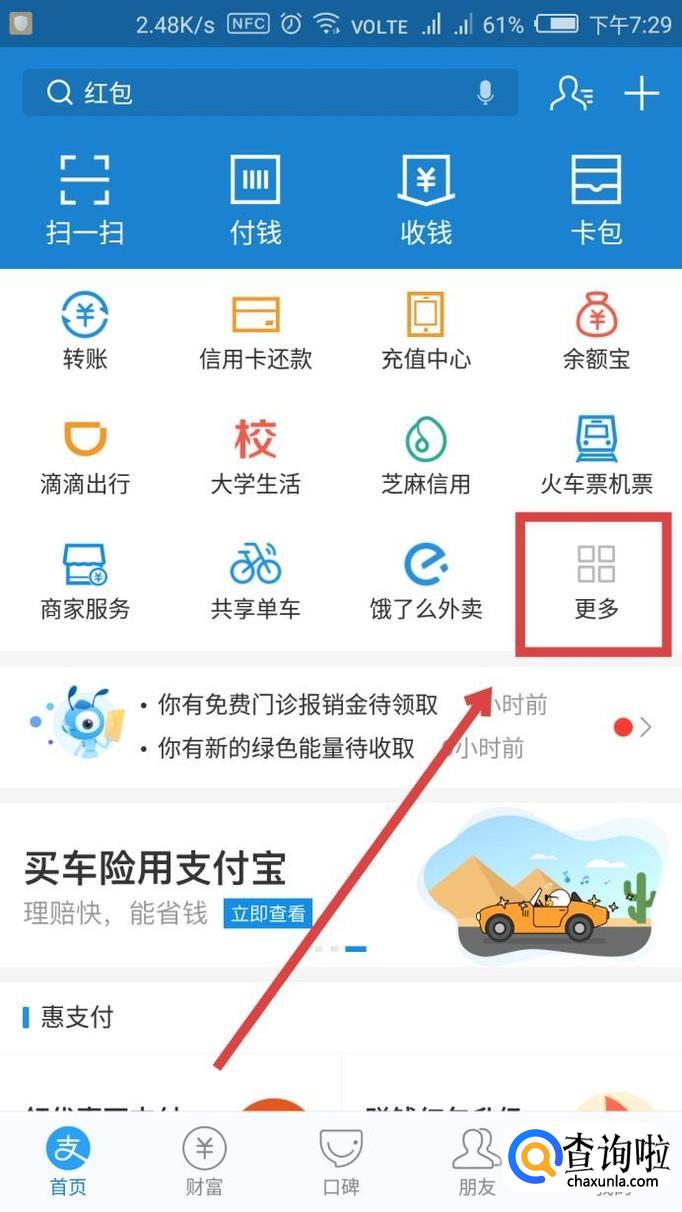Tap 立即查看 on car insurance banner
This screenshot has width=682, height=1212.
268,913
